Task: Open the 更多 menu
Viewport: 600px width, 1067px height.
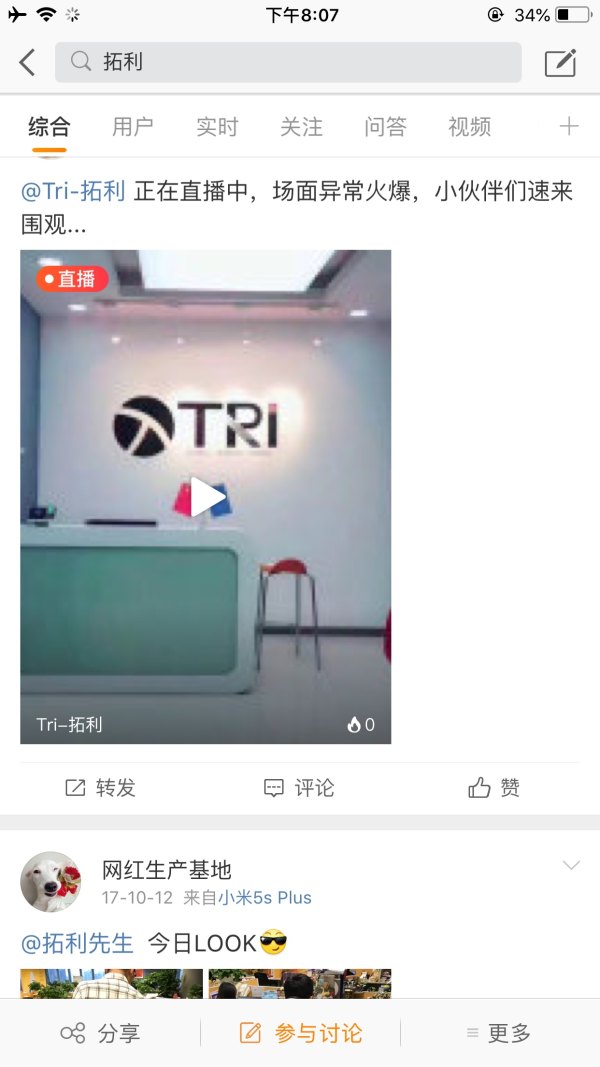Action: tap(499, 1033)
